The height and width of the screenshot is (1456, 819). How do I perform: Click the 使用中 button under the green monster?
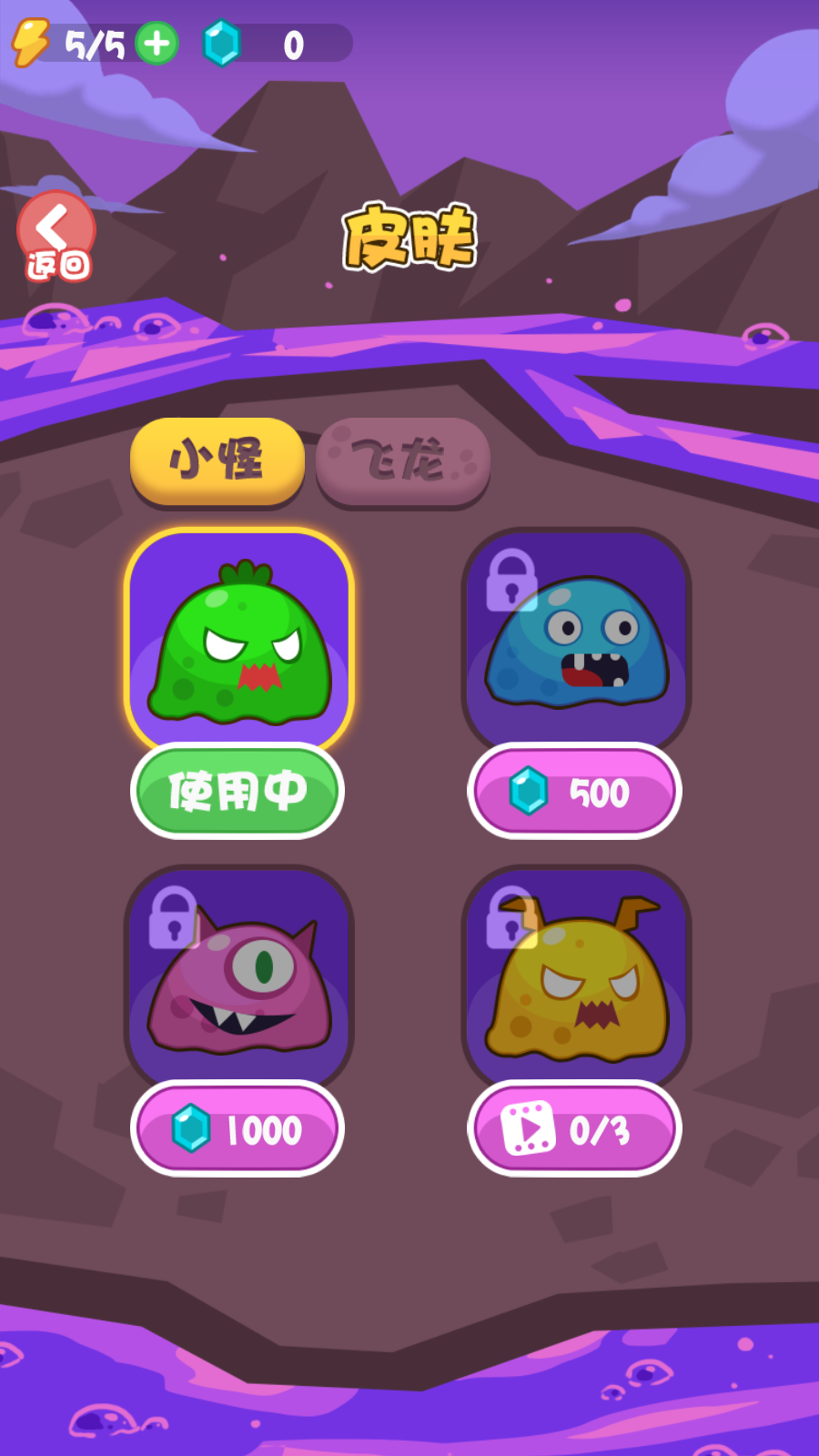pos(237,791)
